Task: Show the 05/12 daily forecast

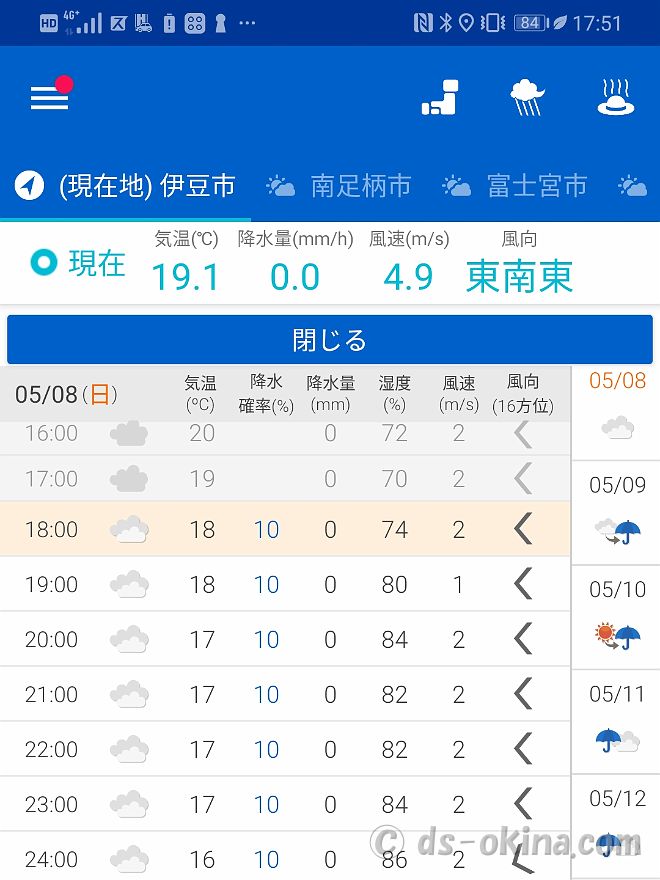Action: click(617, 820)
